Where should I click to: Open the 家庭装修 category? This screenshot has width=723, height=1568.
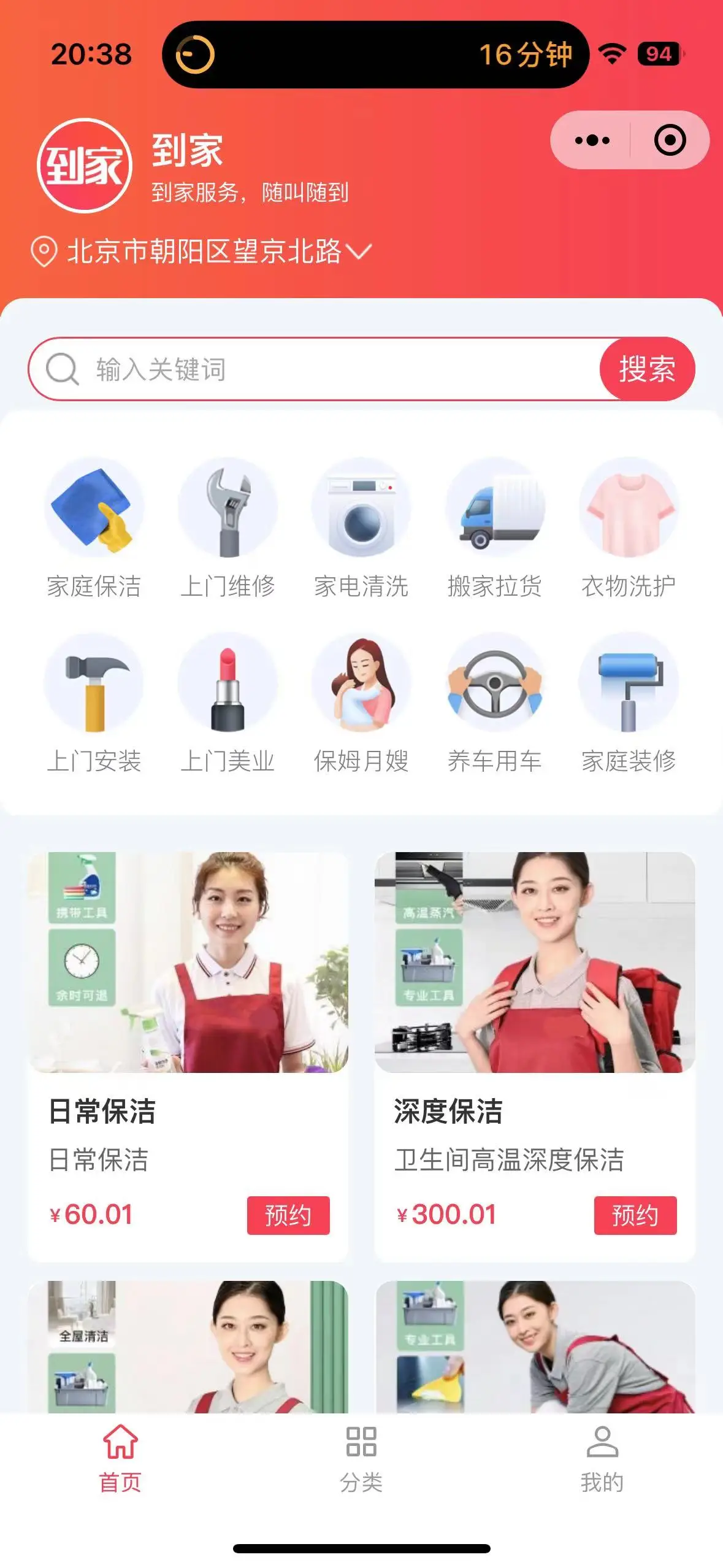tap(629, 702)
